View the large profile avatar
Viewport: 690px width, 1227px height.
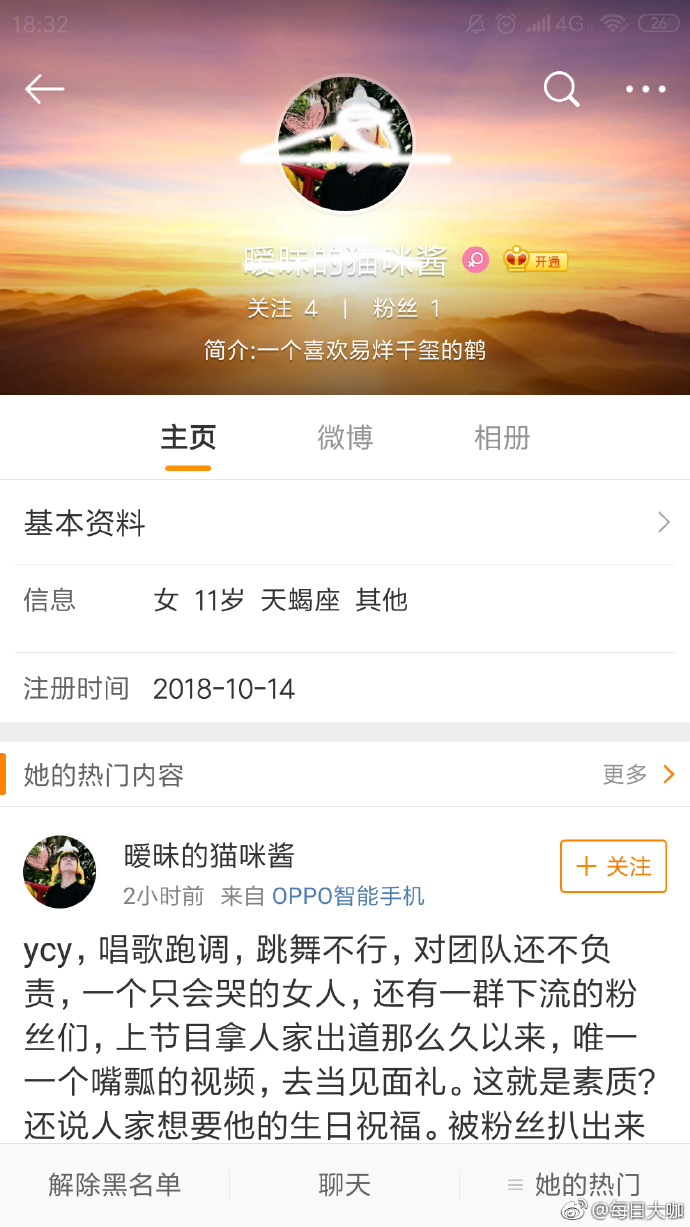point(345,143)
